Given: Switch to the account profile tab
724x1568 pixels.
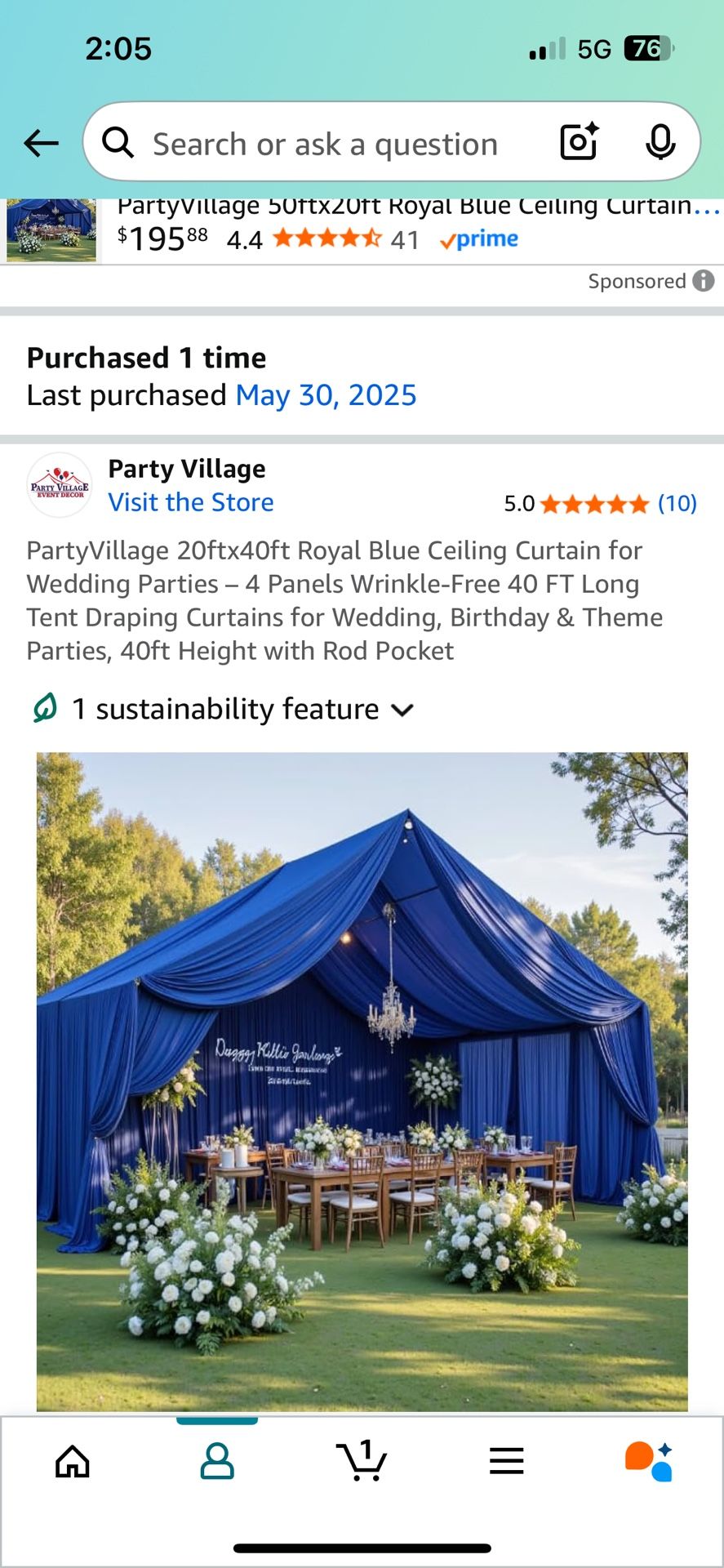Looking at the screenshot, I should point(217,1461).
